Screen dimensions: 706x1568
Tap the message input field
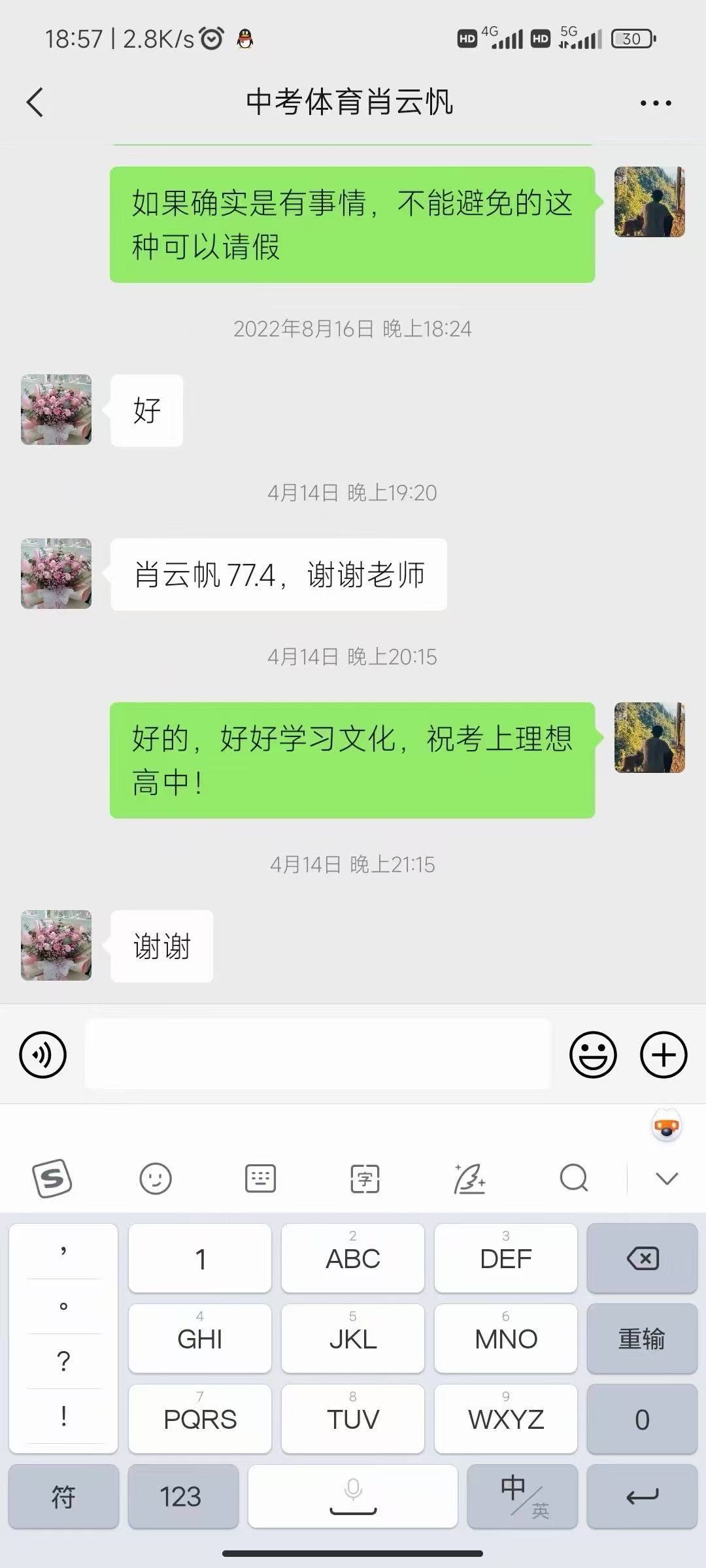click(x=317, y=1053)
